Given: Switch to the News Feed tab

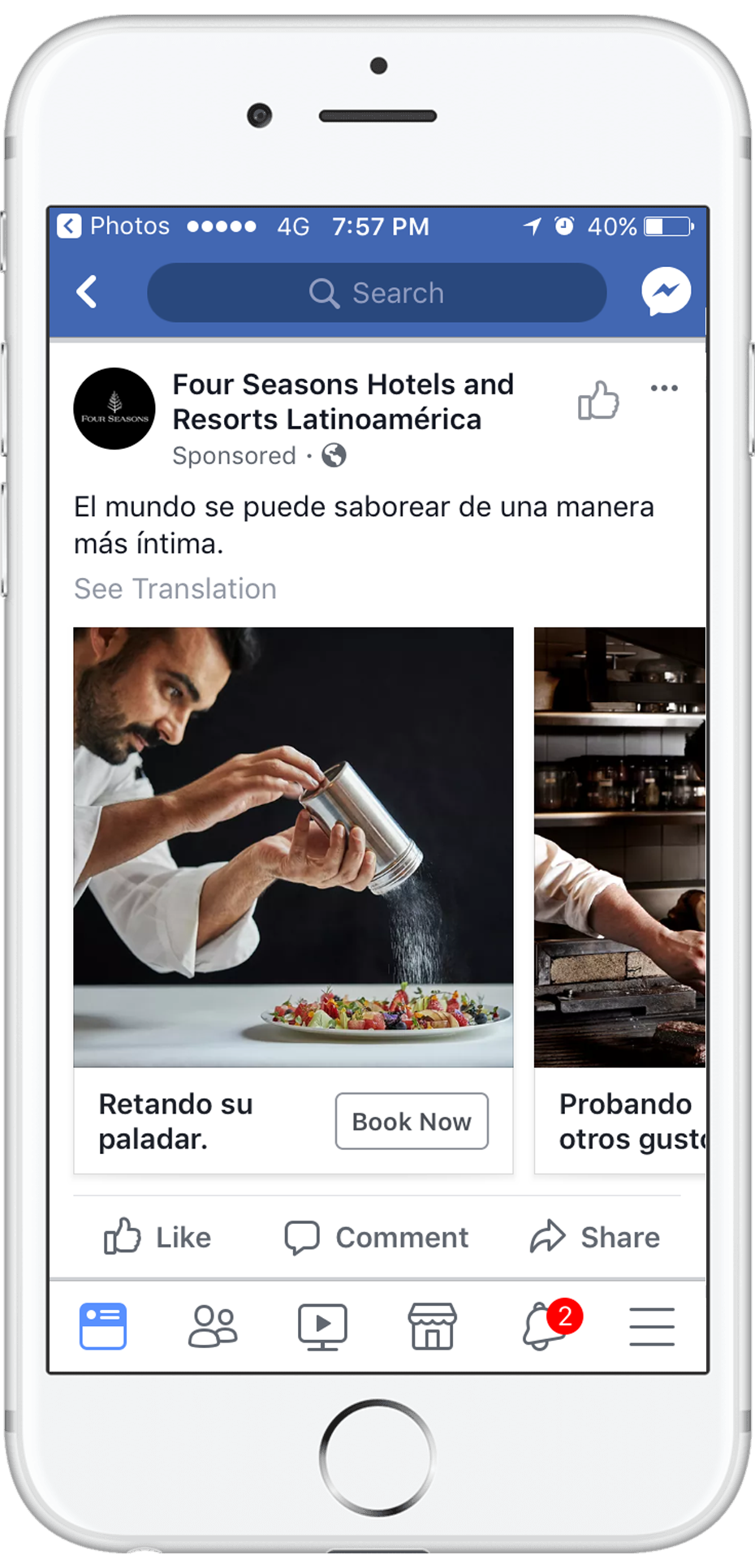Looking at the screenshot, I should point(103,1325).
